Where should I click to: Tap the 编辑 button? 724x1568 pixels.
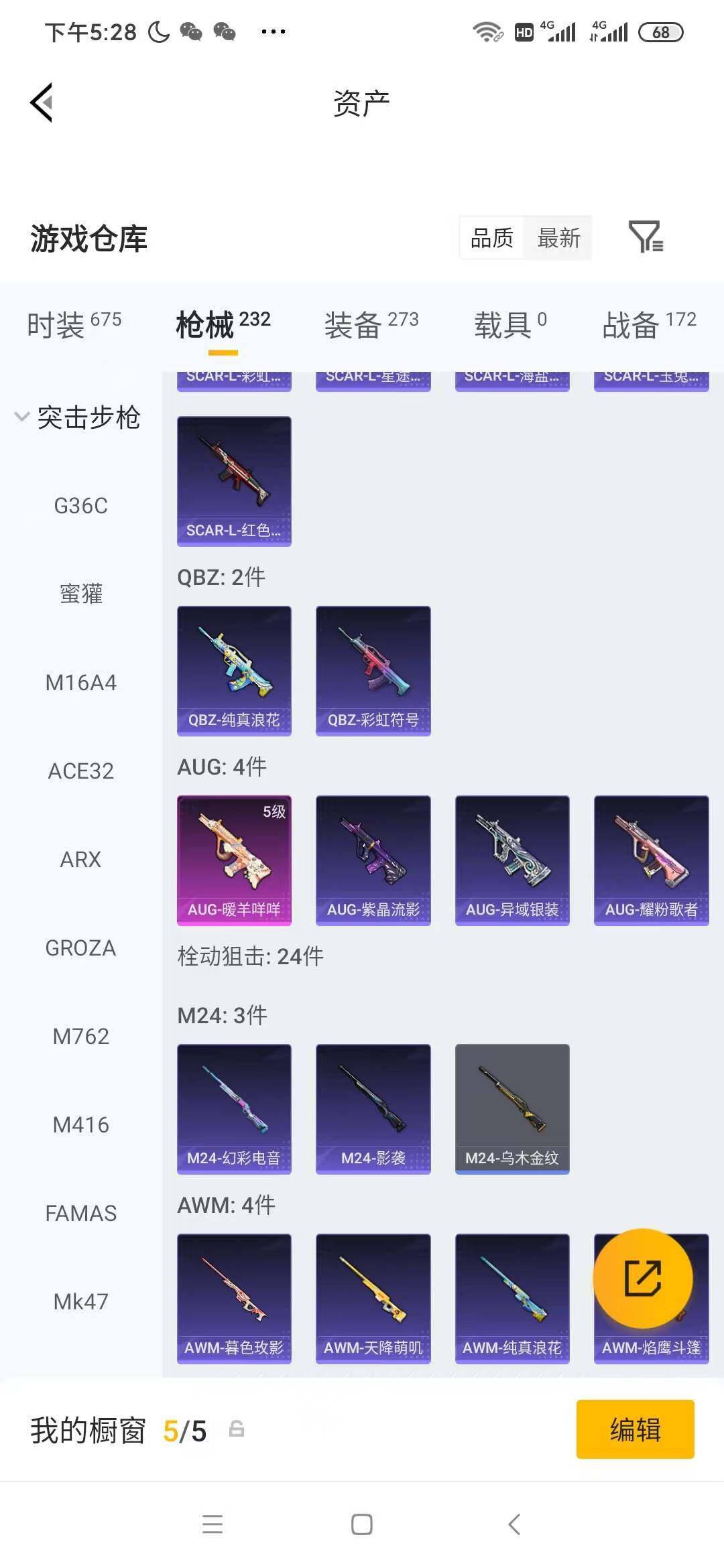click(636, 1429)
